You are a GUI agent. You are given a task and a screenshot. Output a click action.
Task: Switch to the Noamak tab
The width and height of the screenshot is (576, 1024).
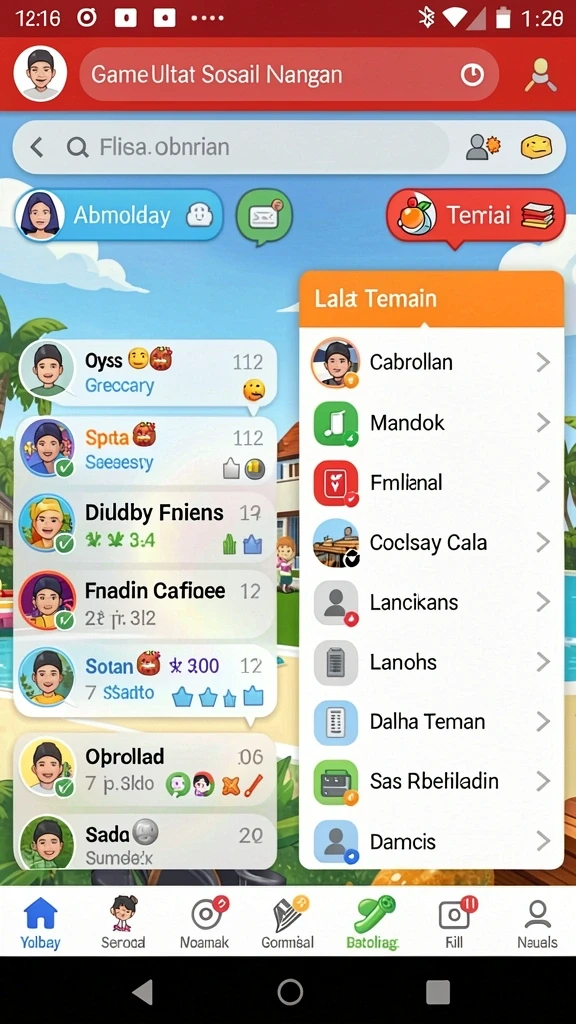[x=205, y=922]
